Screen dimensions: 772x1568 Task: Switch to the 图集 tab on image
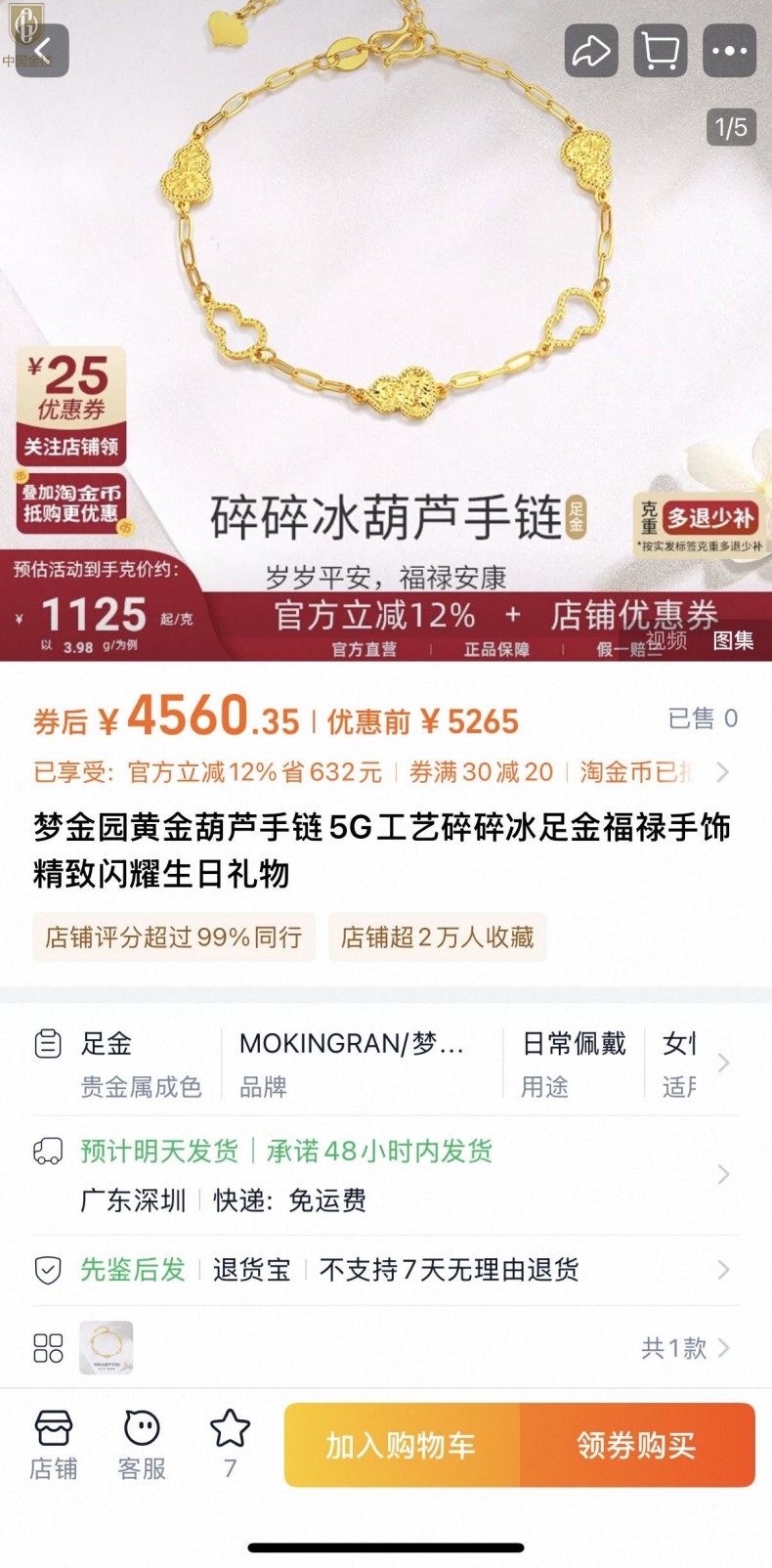(733, 641)
